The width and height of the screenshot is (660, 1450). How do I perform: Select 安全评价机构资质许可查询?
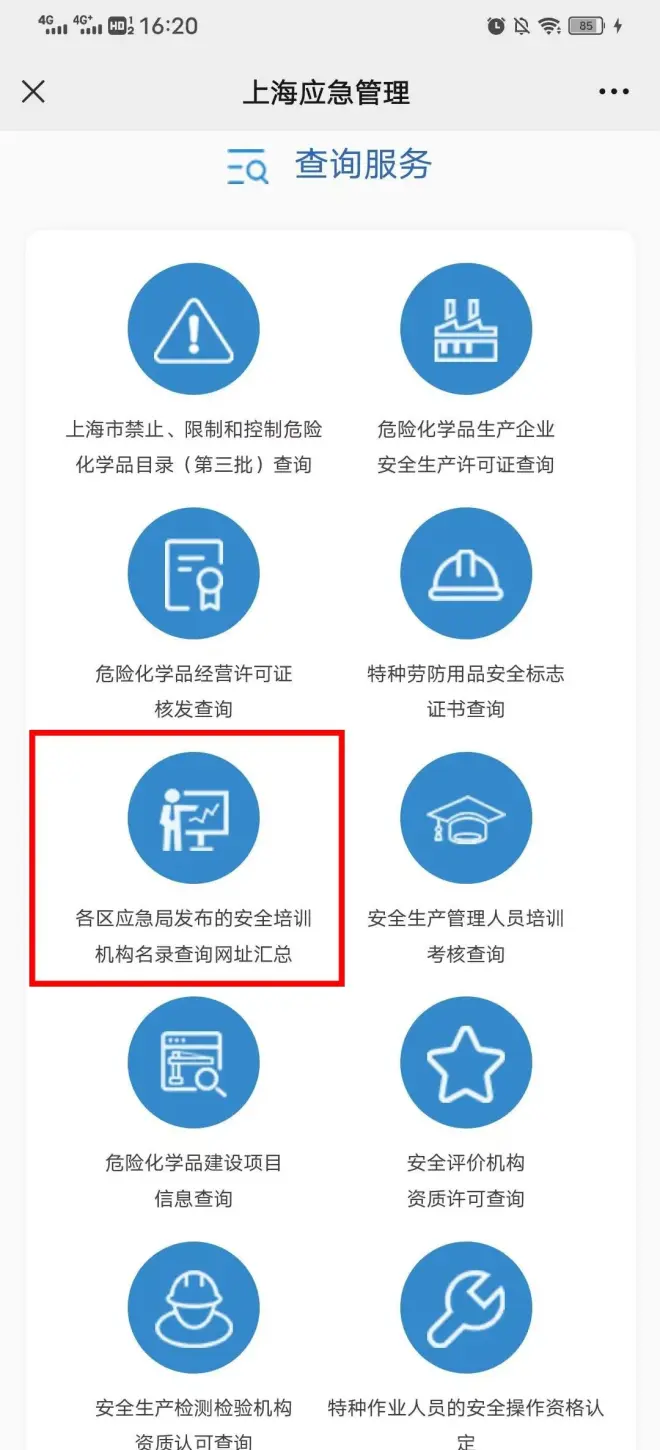466,1062
